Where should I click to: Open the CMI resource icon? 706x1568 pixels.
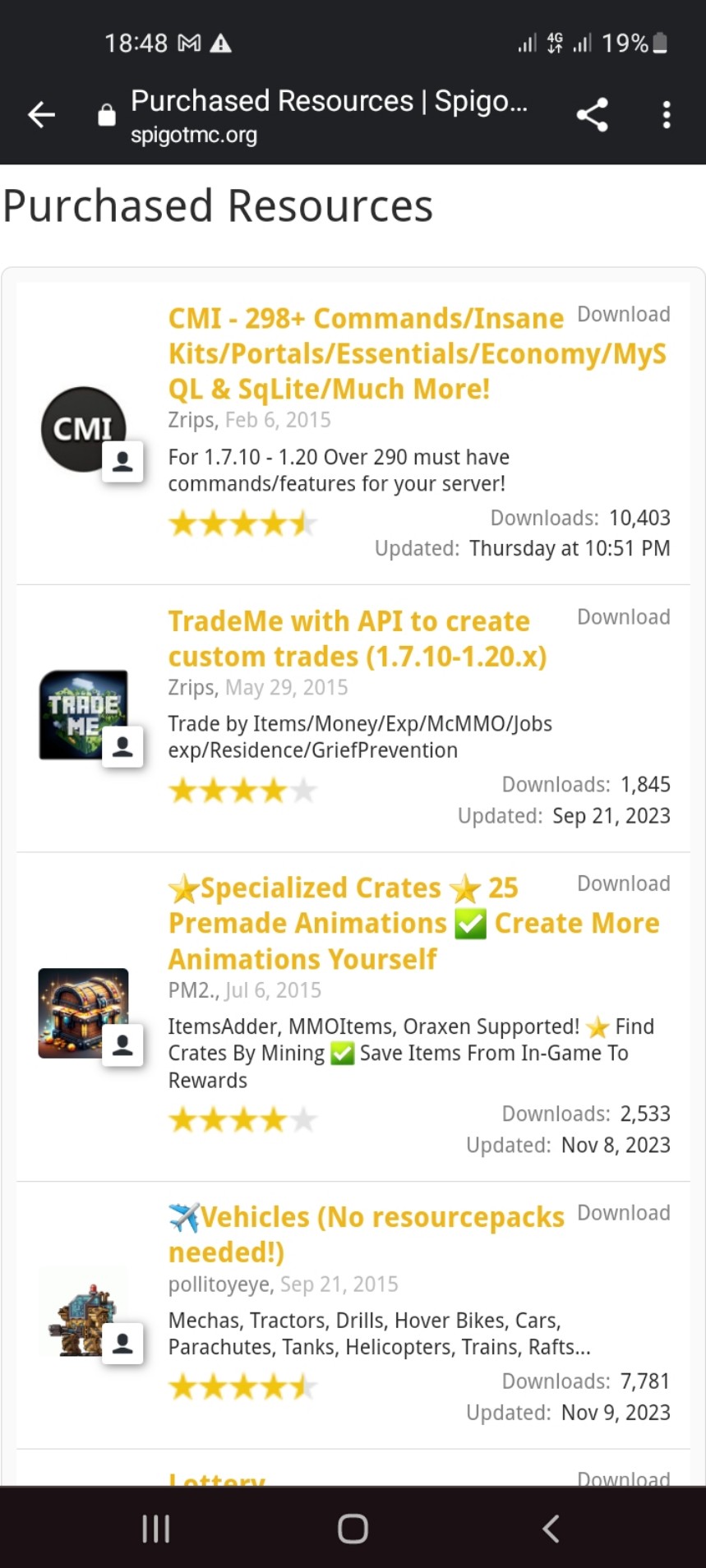click(82, 429)
